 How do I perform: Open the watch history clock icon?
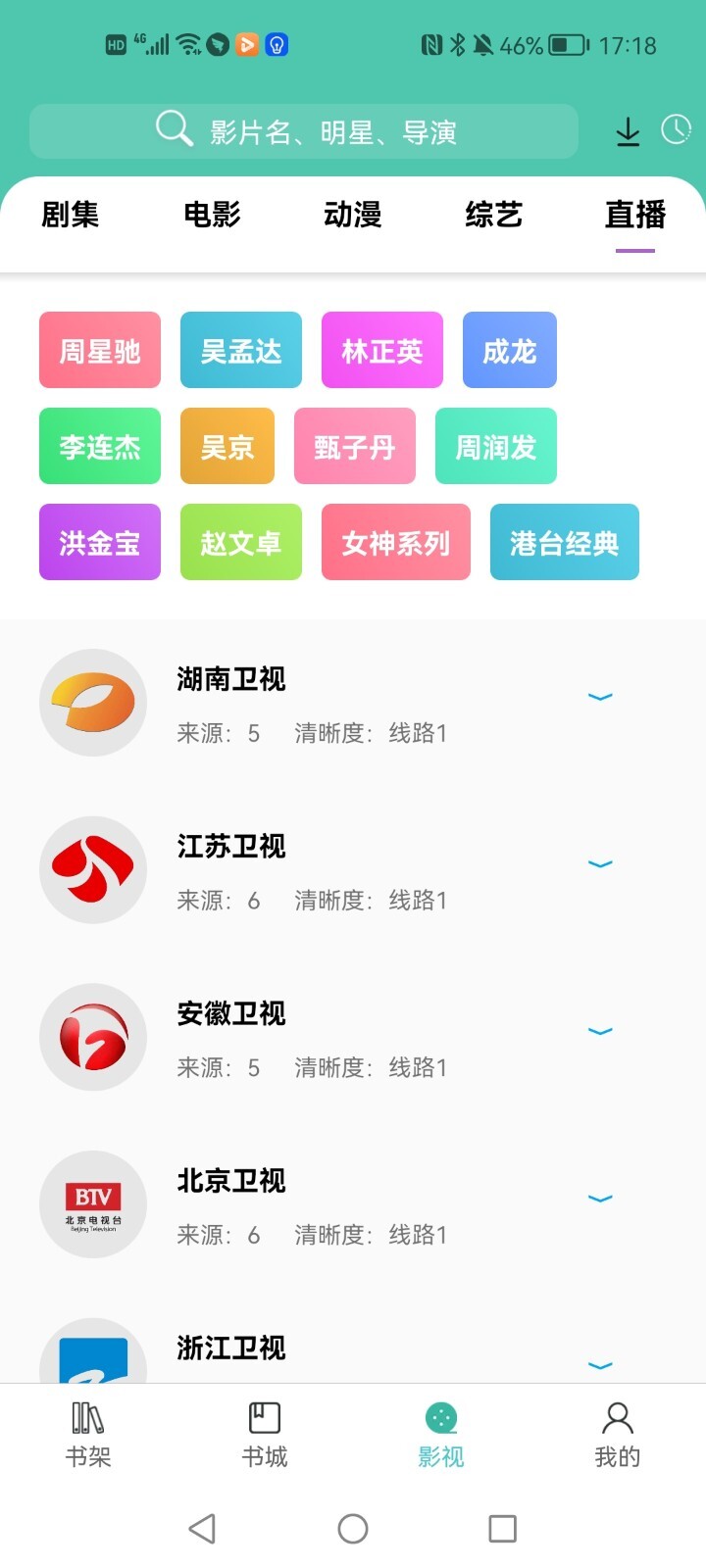point(679,130)
